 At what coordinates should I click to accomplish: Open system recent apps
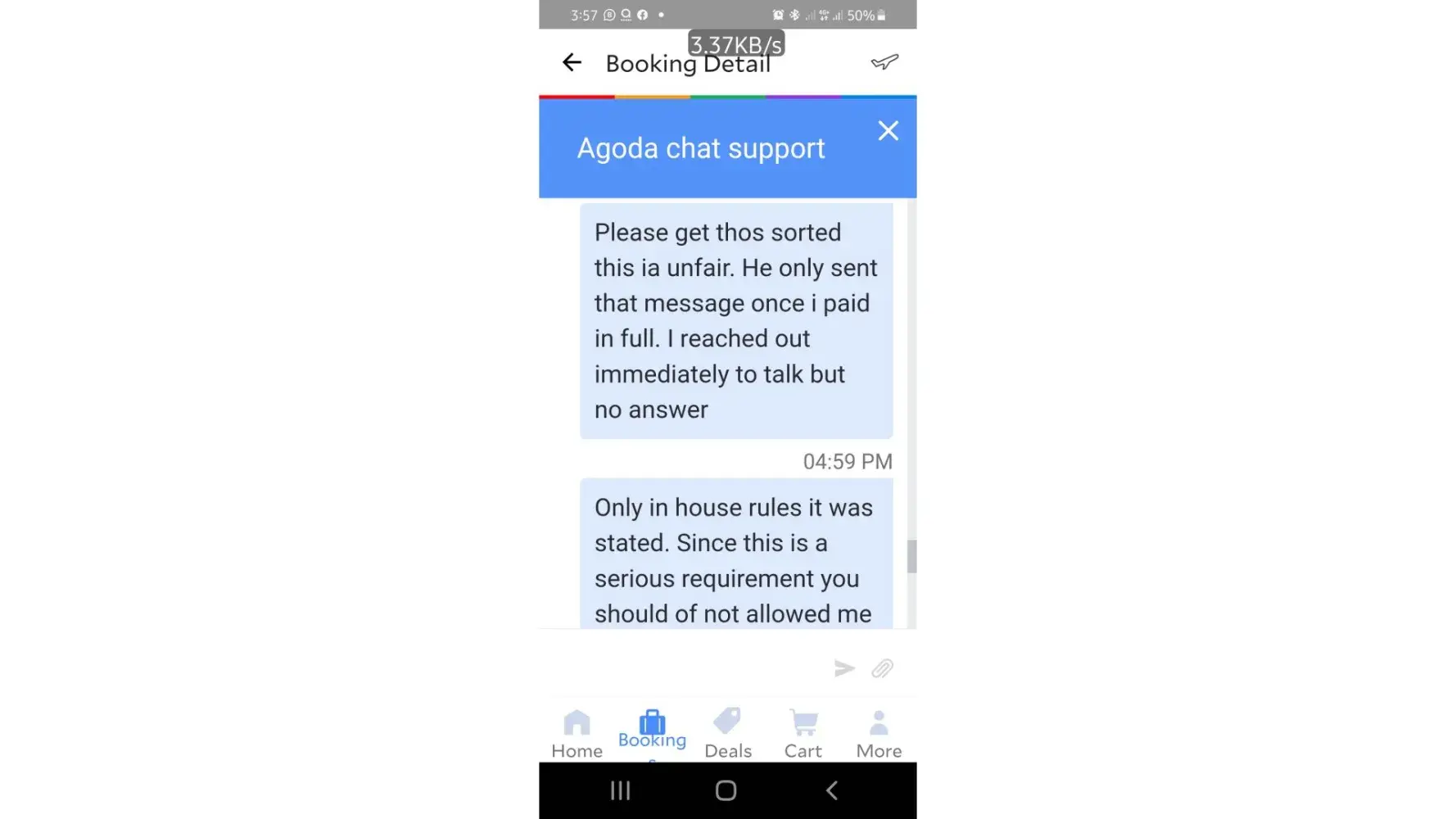coord(620,790)
